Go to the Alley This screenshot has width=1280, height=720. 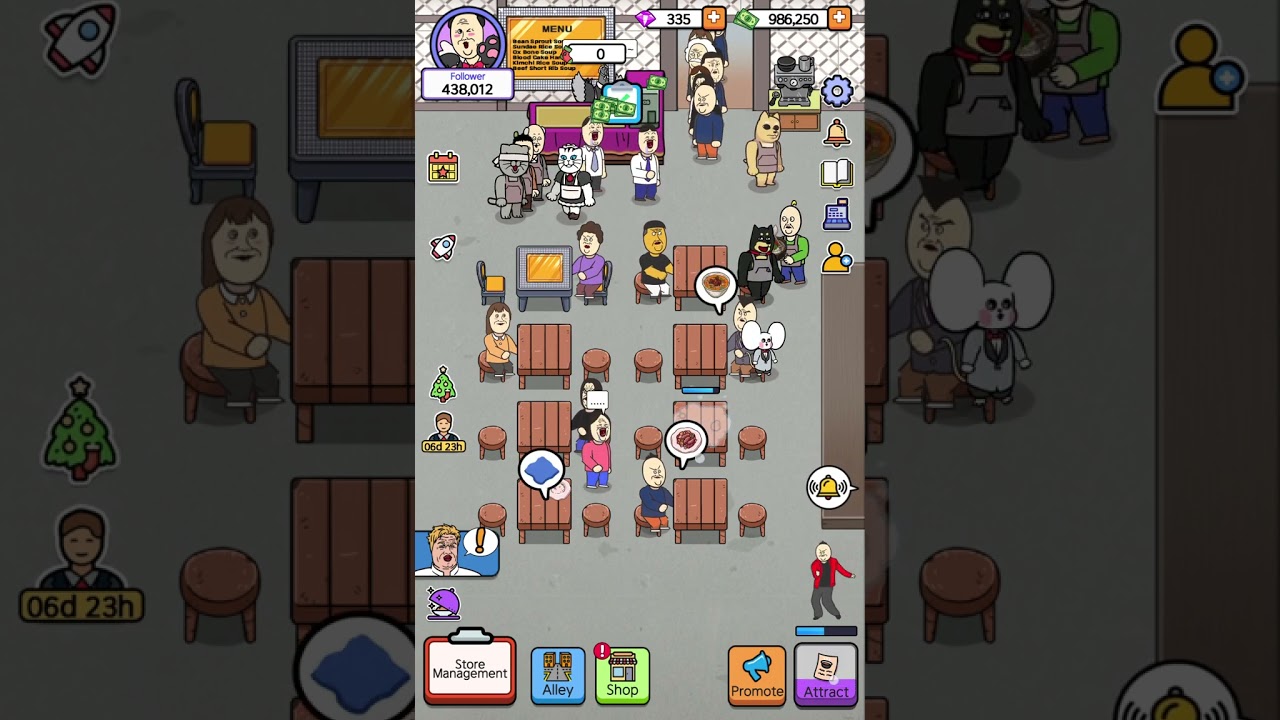(x=558, y=675)
